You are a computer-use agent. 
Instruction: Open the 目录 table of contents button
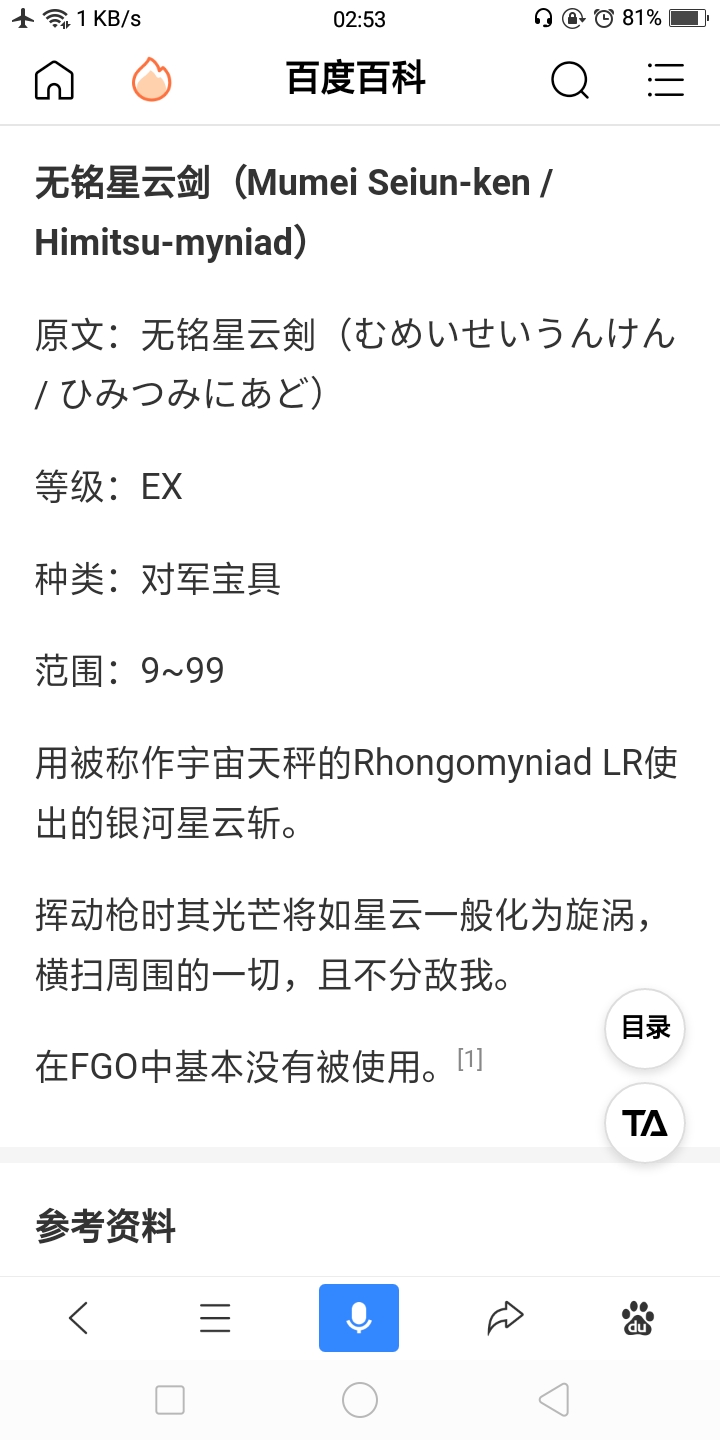645,1028
